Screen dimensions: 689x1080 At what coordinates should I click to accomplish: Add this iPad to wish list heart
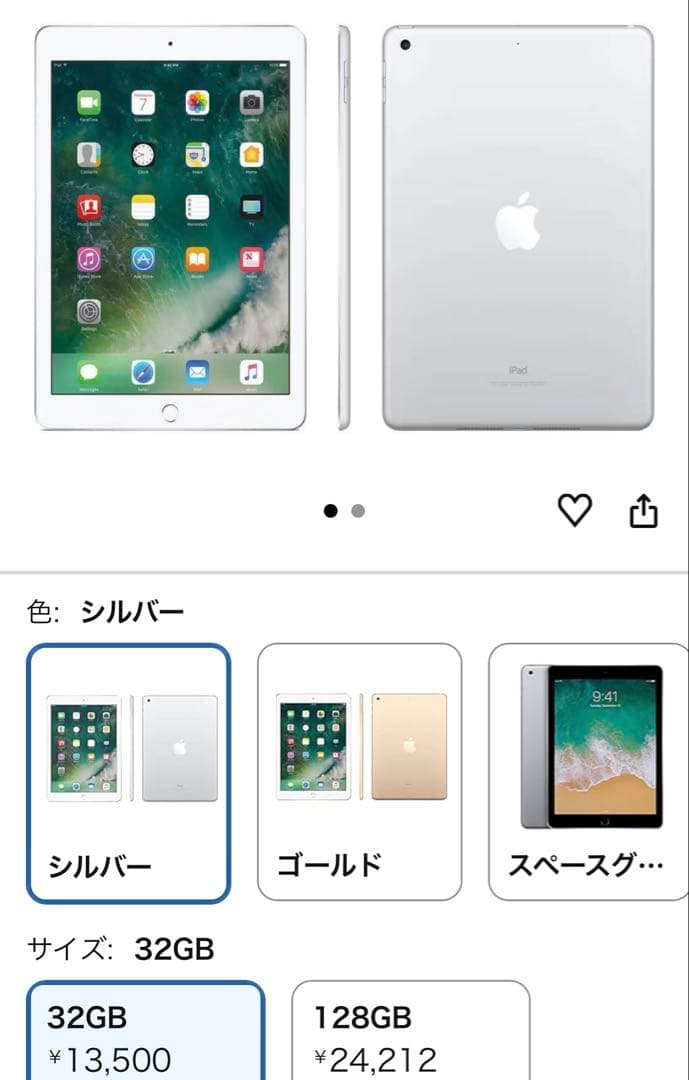click(574, 511)
